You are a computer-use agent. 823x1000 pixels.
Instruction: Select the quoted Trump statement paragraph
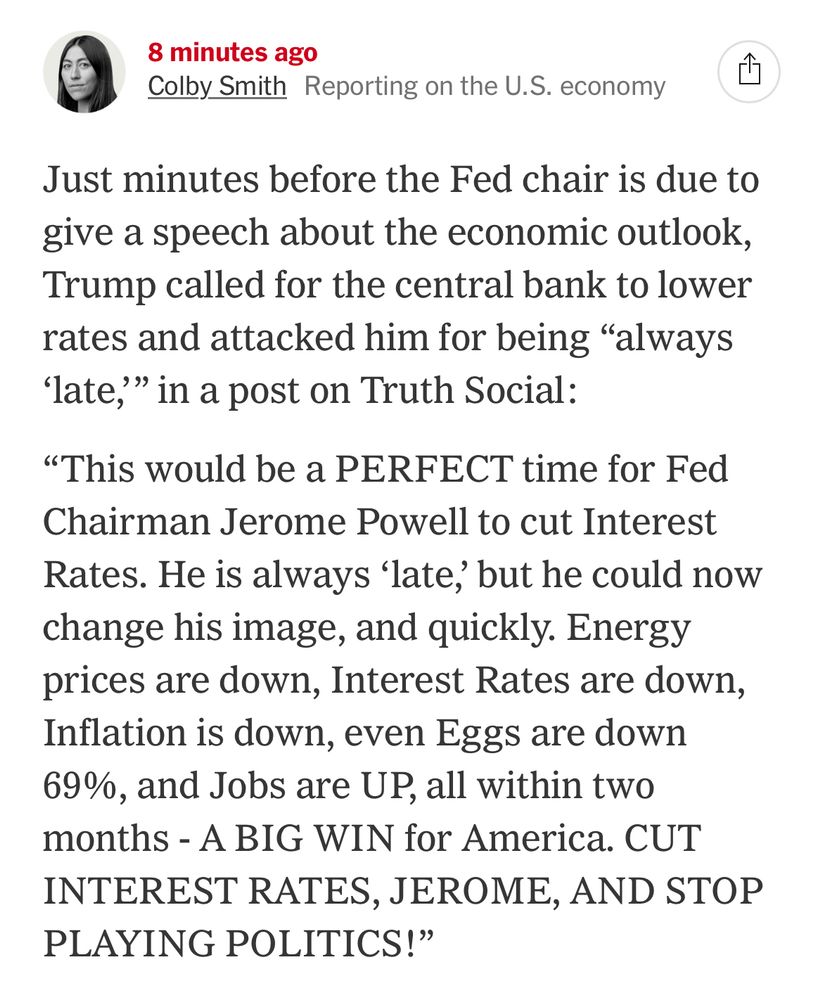(x=400, y=700)
